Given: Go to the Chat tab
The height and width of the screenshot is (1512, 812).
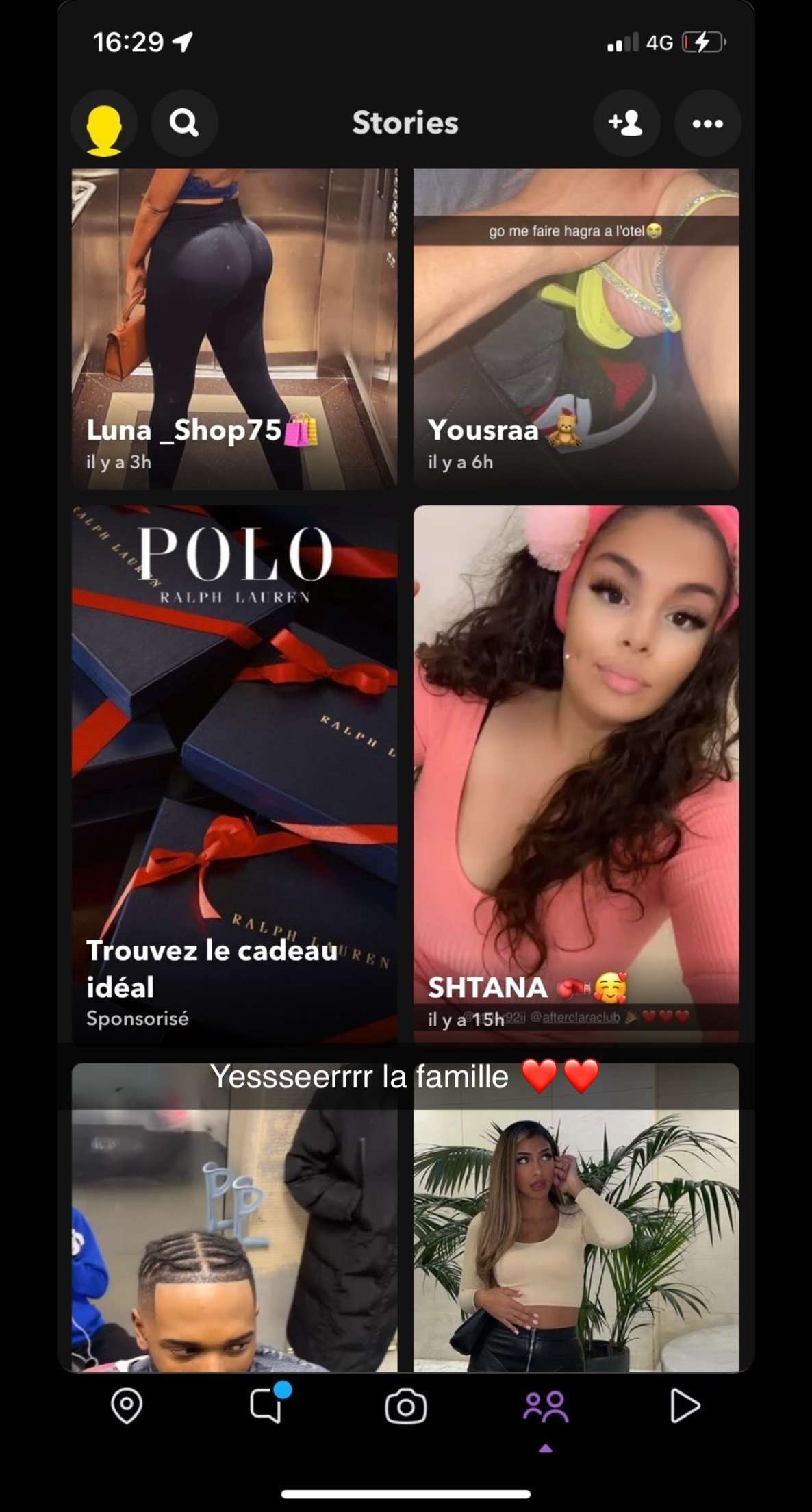Looking at the screenshot, I should click(x=268, y=1405).
